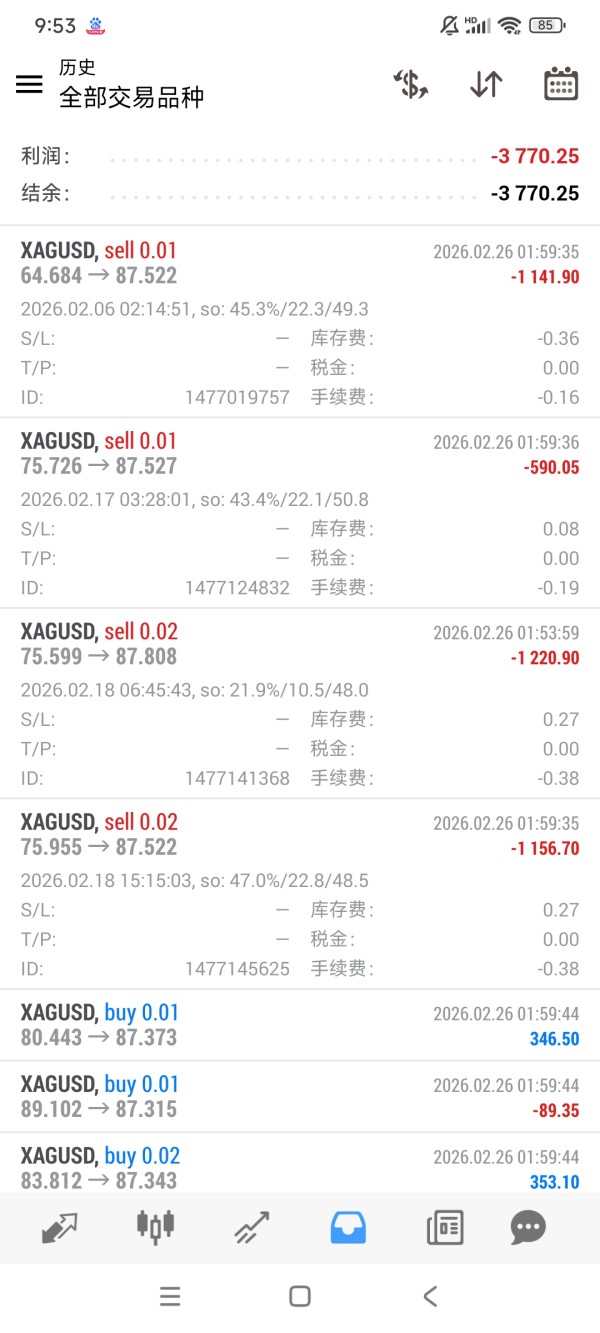Go back with the system back button
The image size is (600, 1333).
[x=430, y=1297]
